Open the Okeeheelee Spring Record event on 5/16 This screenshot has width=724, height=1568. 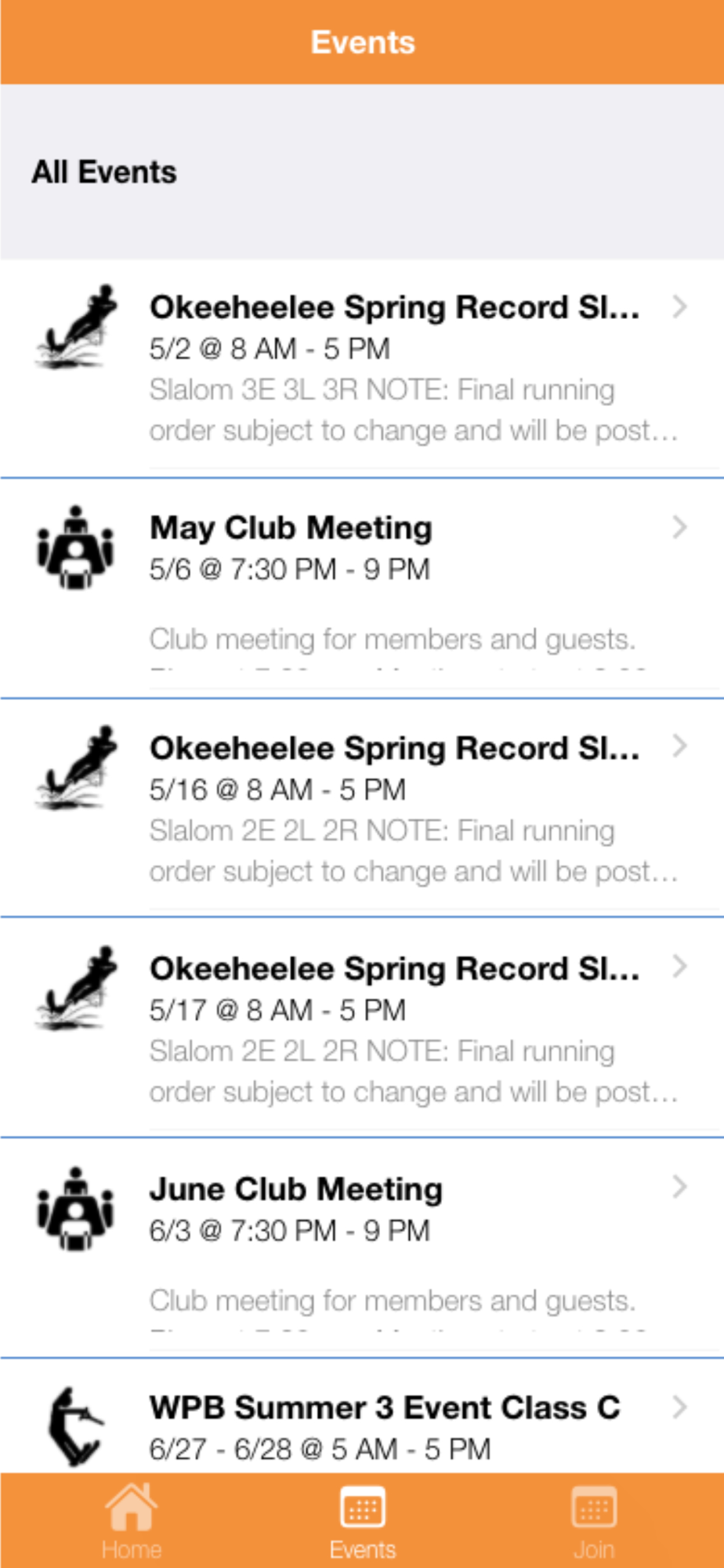point(362,808)
